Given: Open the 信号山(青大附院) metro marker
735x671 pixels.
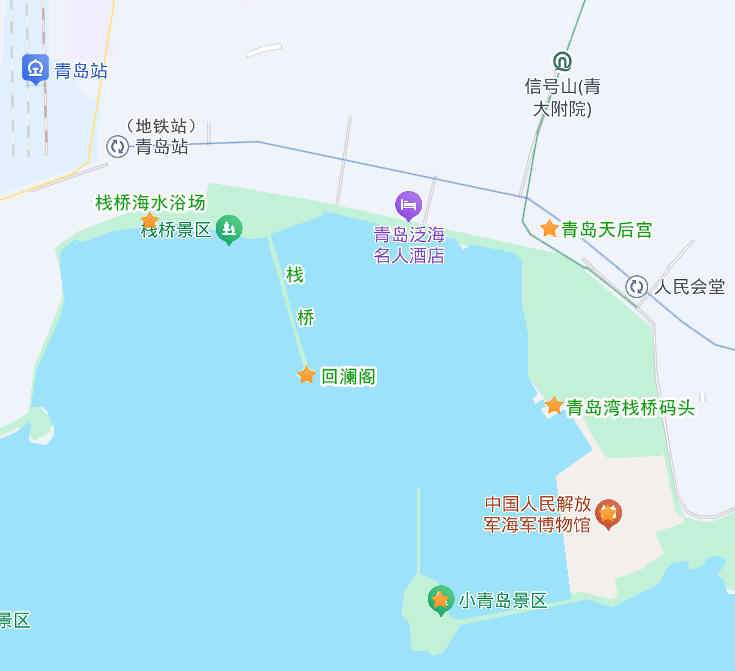Looking at the screenshot, I should click(563, 62).
